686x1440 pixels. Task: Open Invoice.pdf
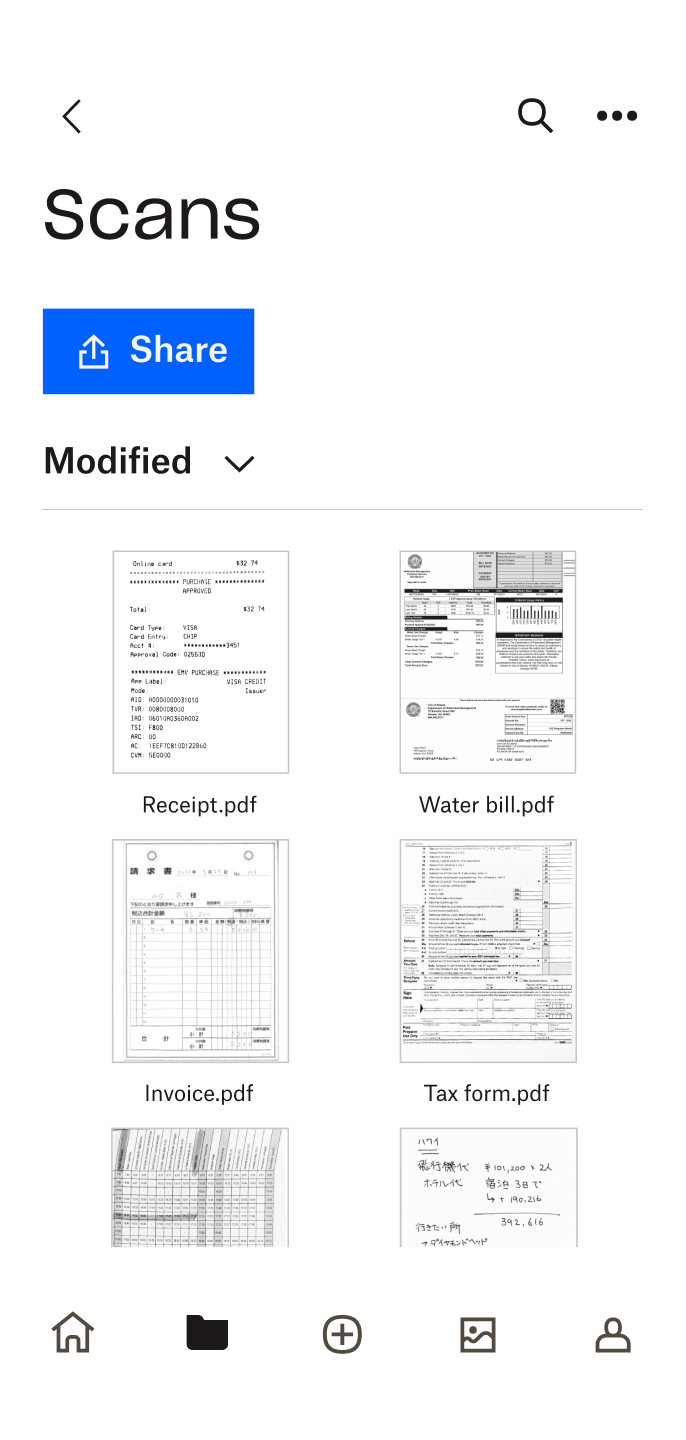tap(200, 951)
